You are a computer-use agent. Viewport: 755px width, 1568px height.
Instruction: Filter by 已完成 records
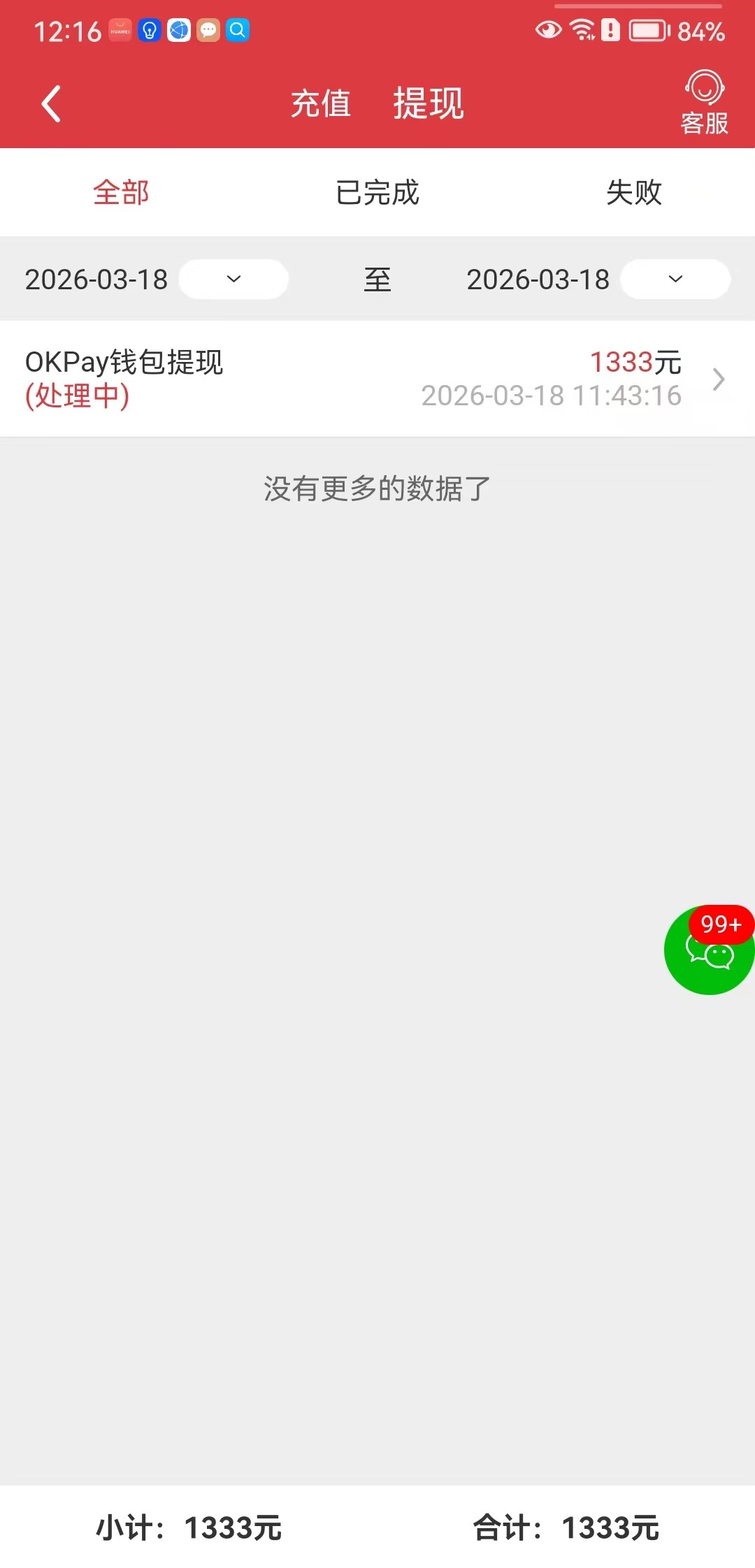click(377, 192)
